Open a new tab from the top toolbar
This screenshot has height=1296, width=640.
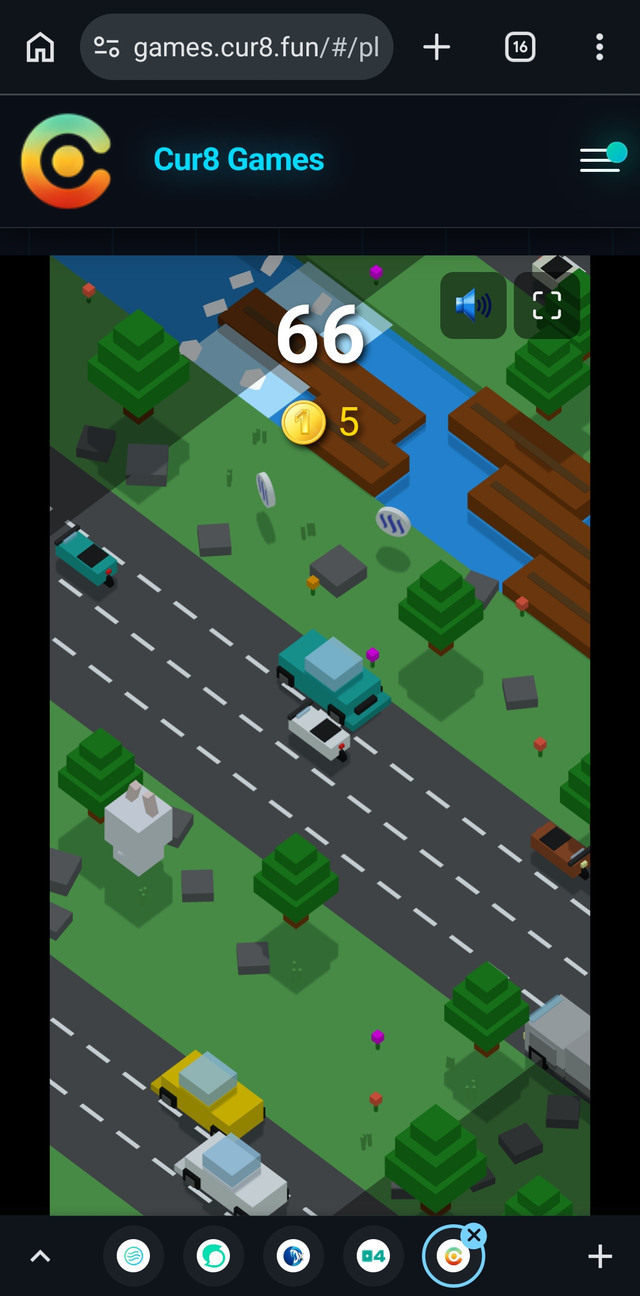tap(437, 47)
